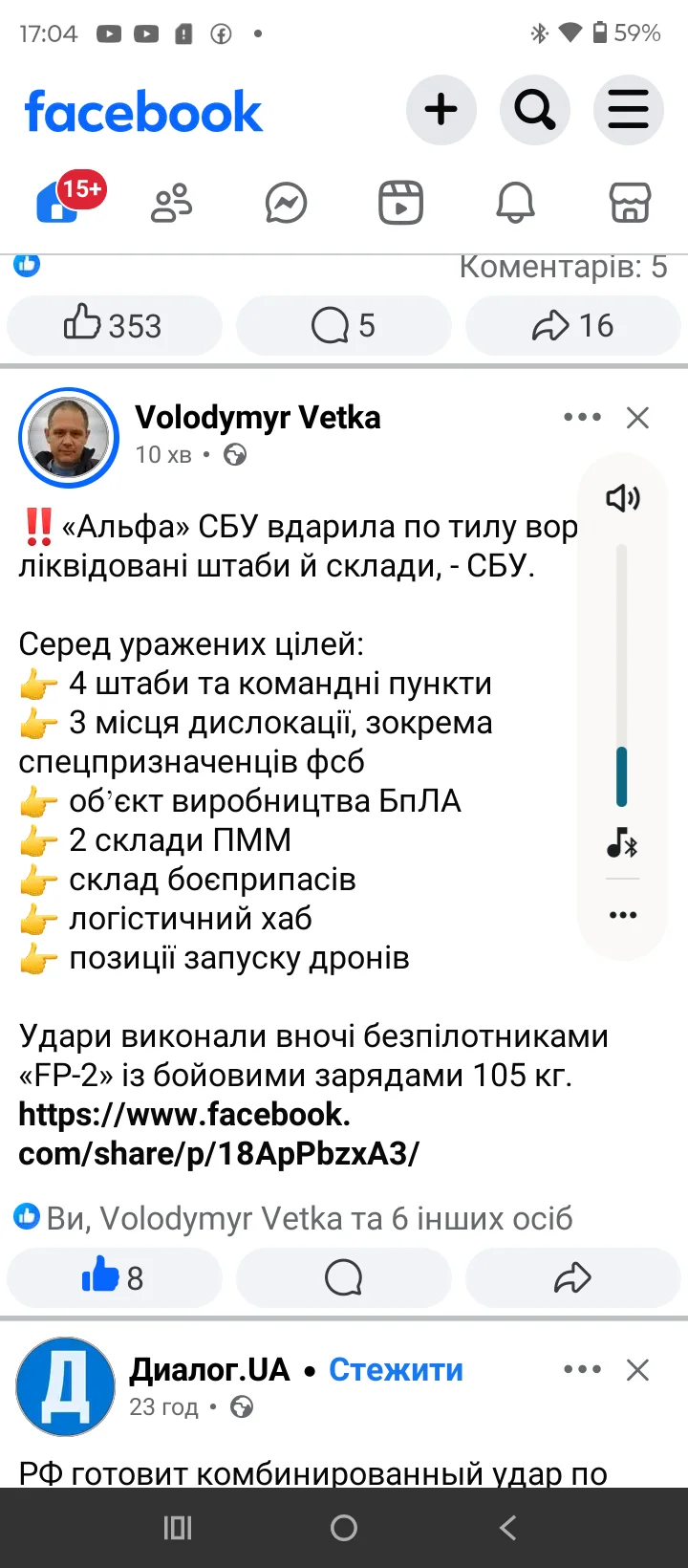Comment on Volodymyr Vetka's post
Image resolution: width=688 pixels, height=1568 pixels.
(343, 1277)
